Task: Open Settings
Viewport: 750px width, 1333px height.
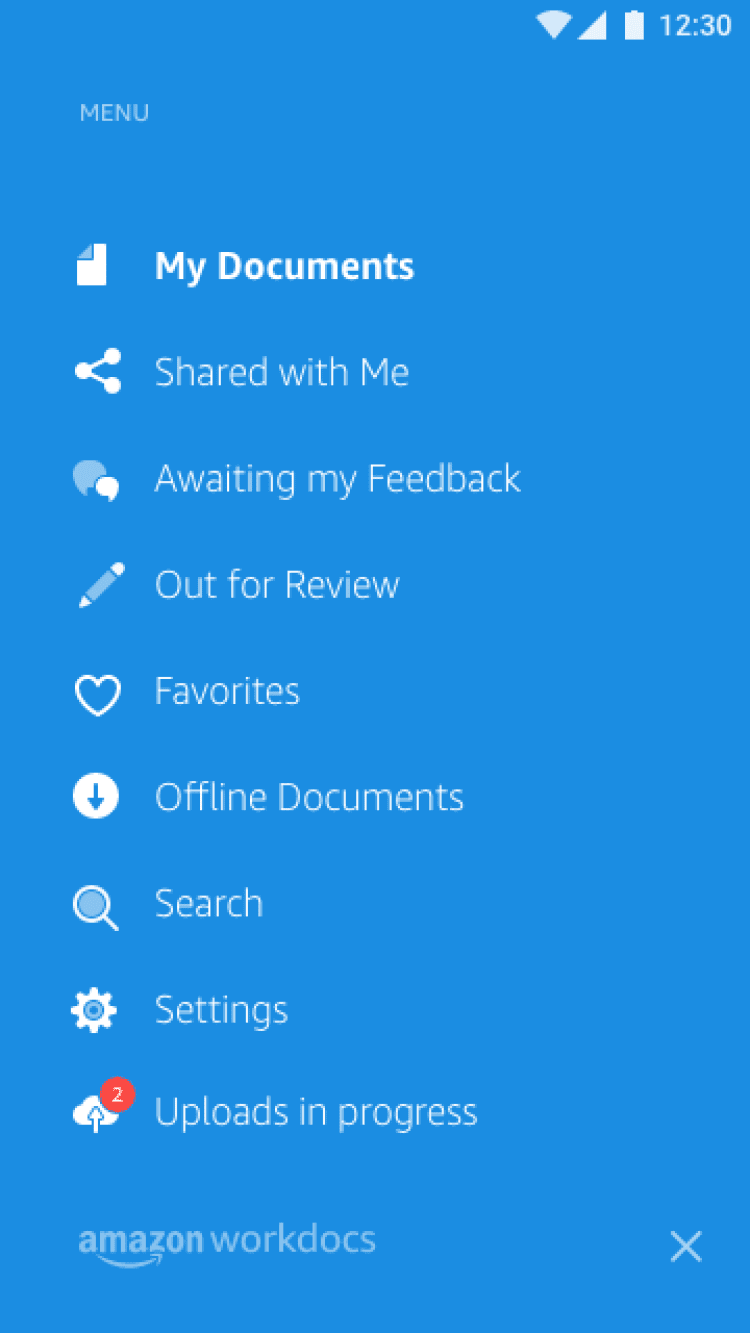Action: point(221,1010)
